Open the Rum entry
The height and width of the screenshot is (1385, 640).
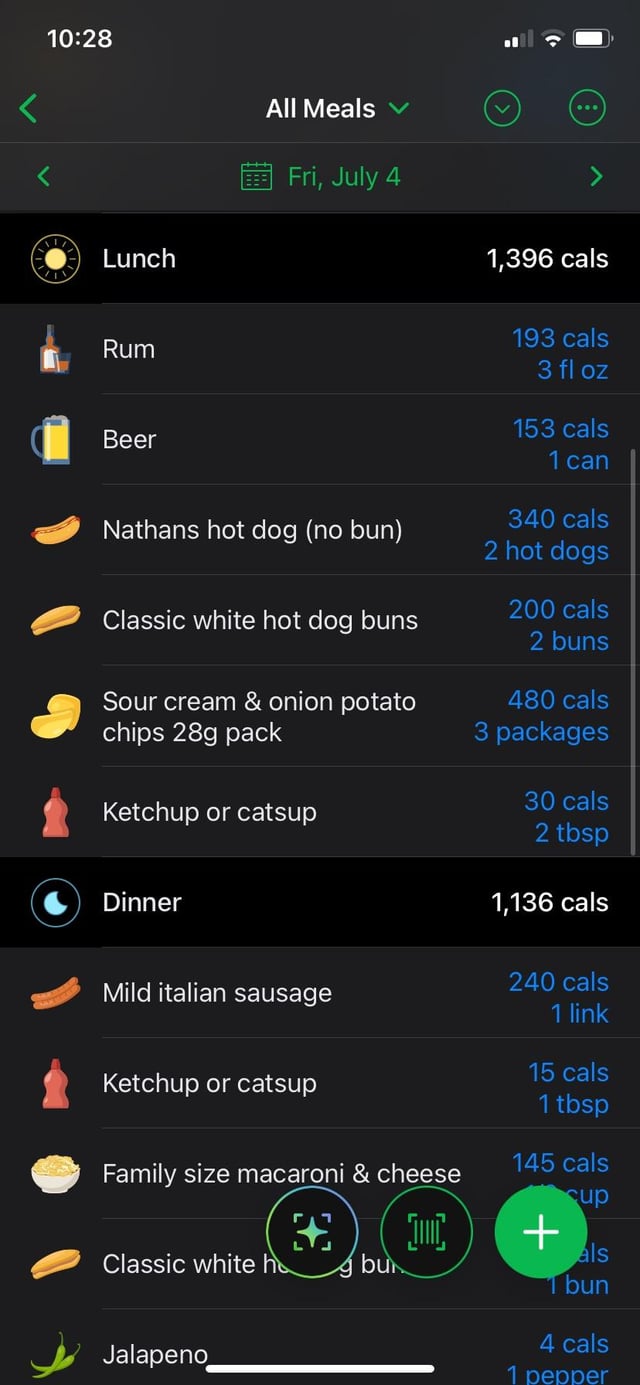(320, 349)
